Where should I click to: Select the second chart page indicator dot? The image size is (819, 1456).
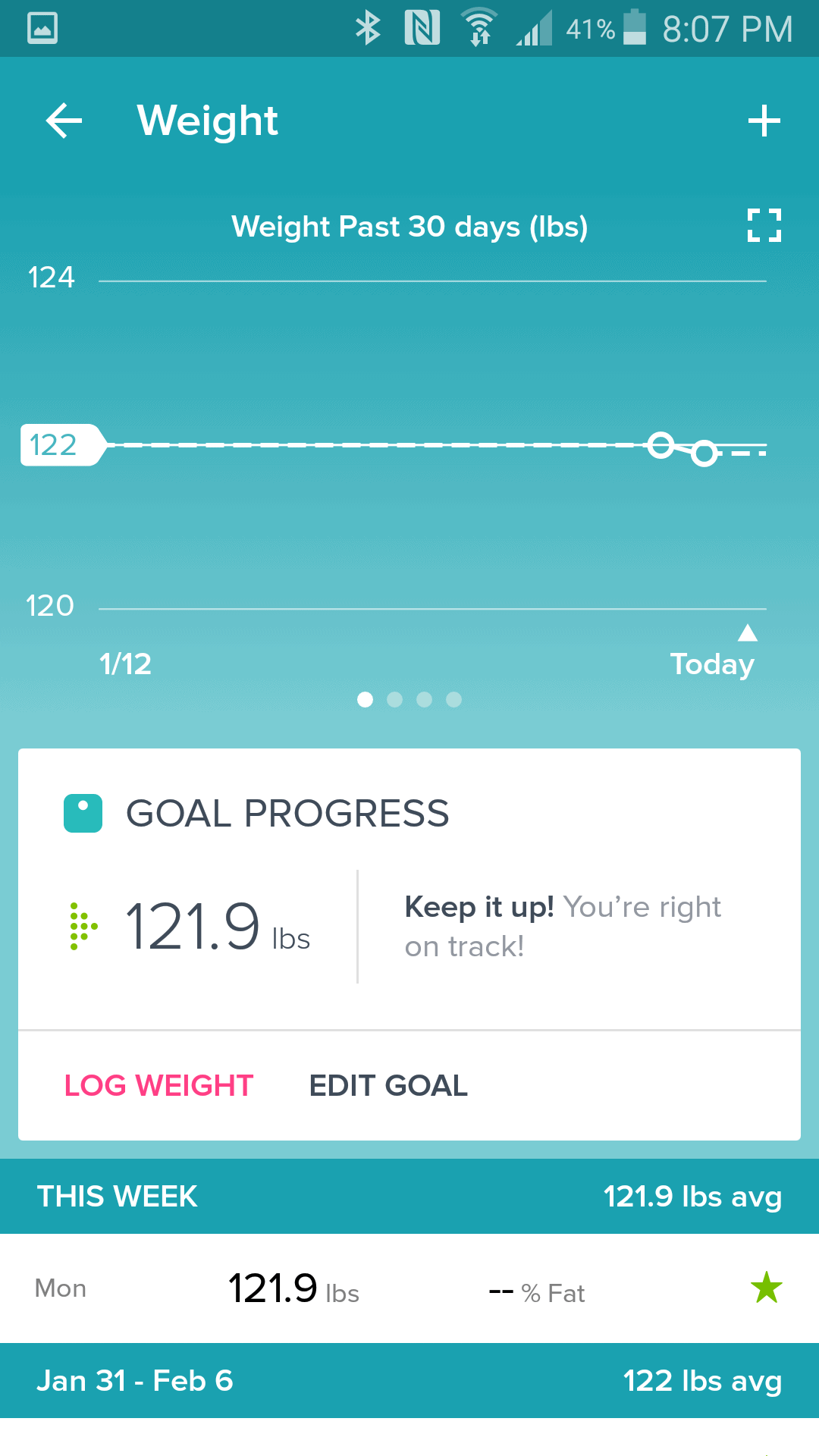point(394,699)
